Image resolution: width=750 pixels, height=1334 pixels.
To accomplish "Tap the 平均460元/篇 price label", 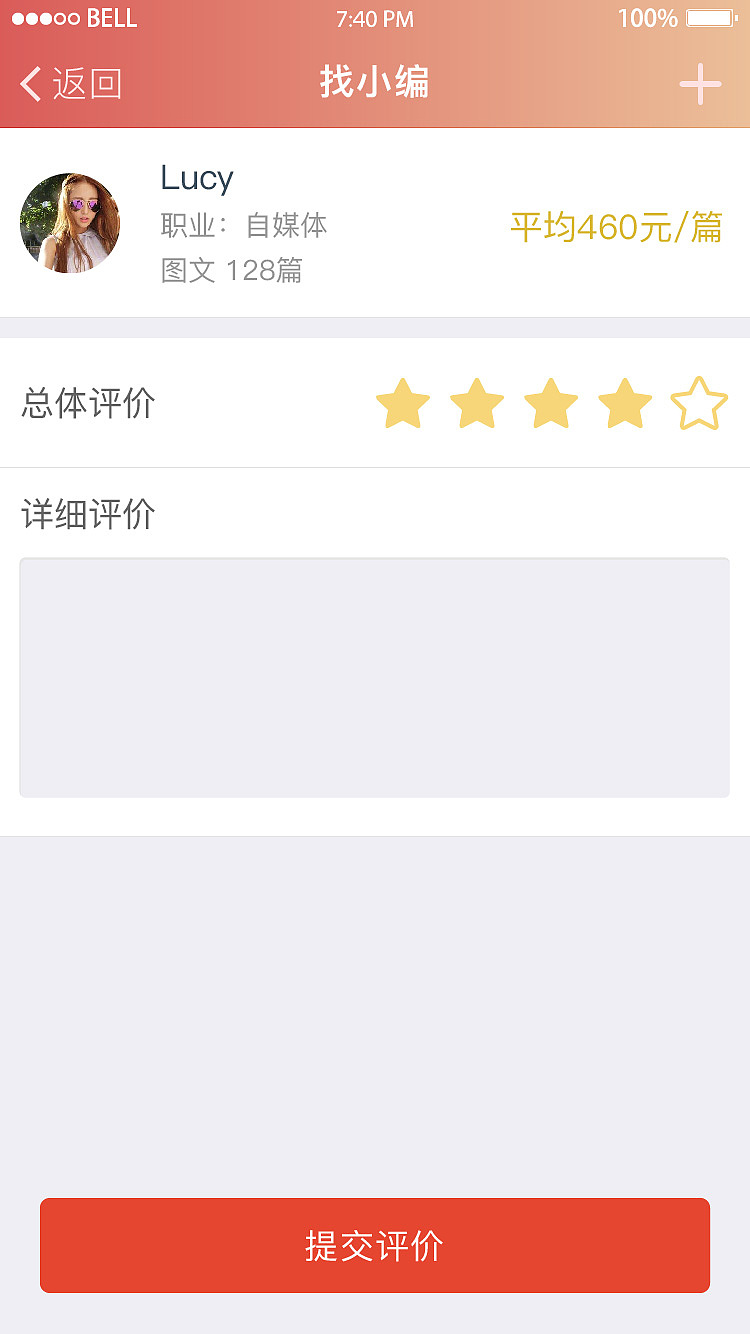I will pos(618,227).
